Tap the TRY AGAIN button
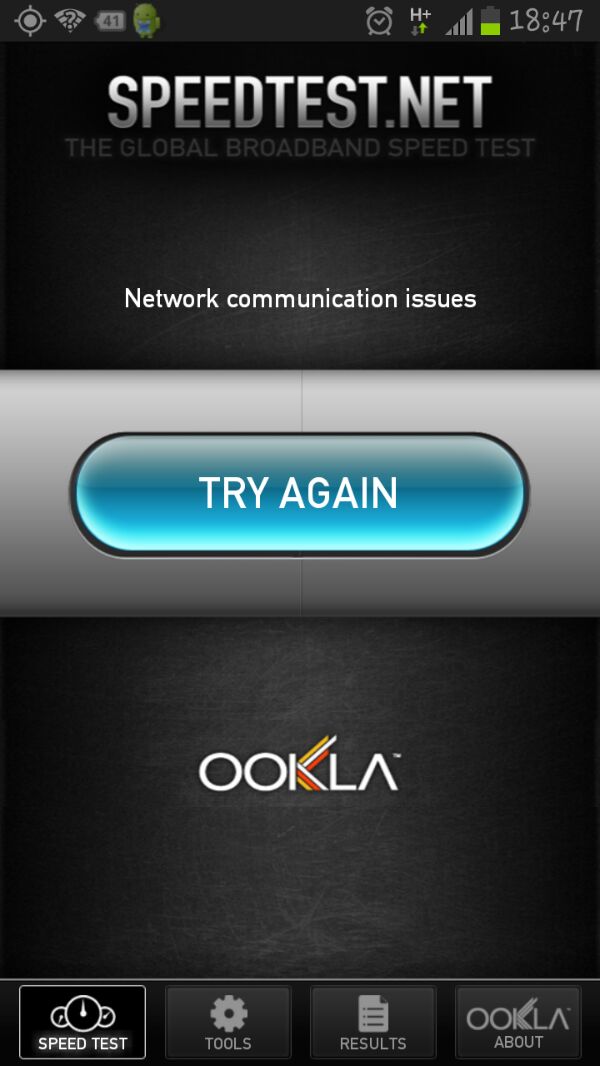The height and width of the screenshot is (1066, 600). [299, 494]
